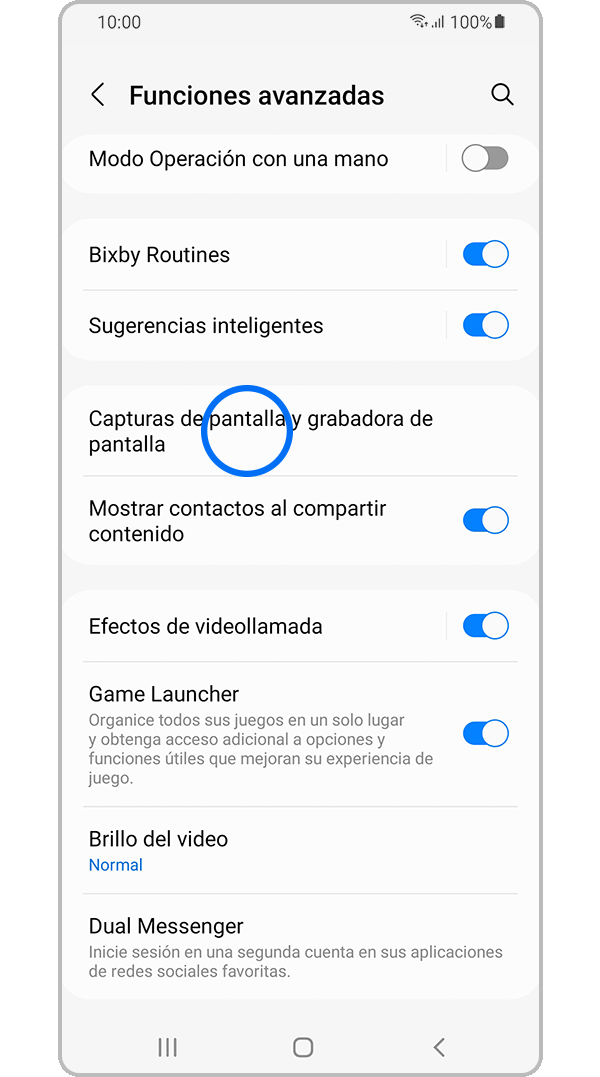Disable the Sugerencias inteligentes switch
The height and width of the screenshot is (1077, 600).
485,325
